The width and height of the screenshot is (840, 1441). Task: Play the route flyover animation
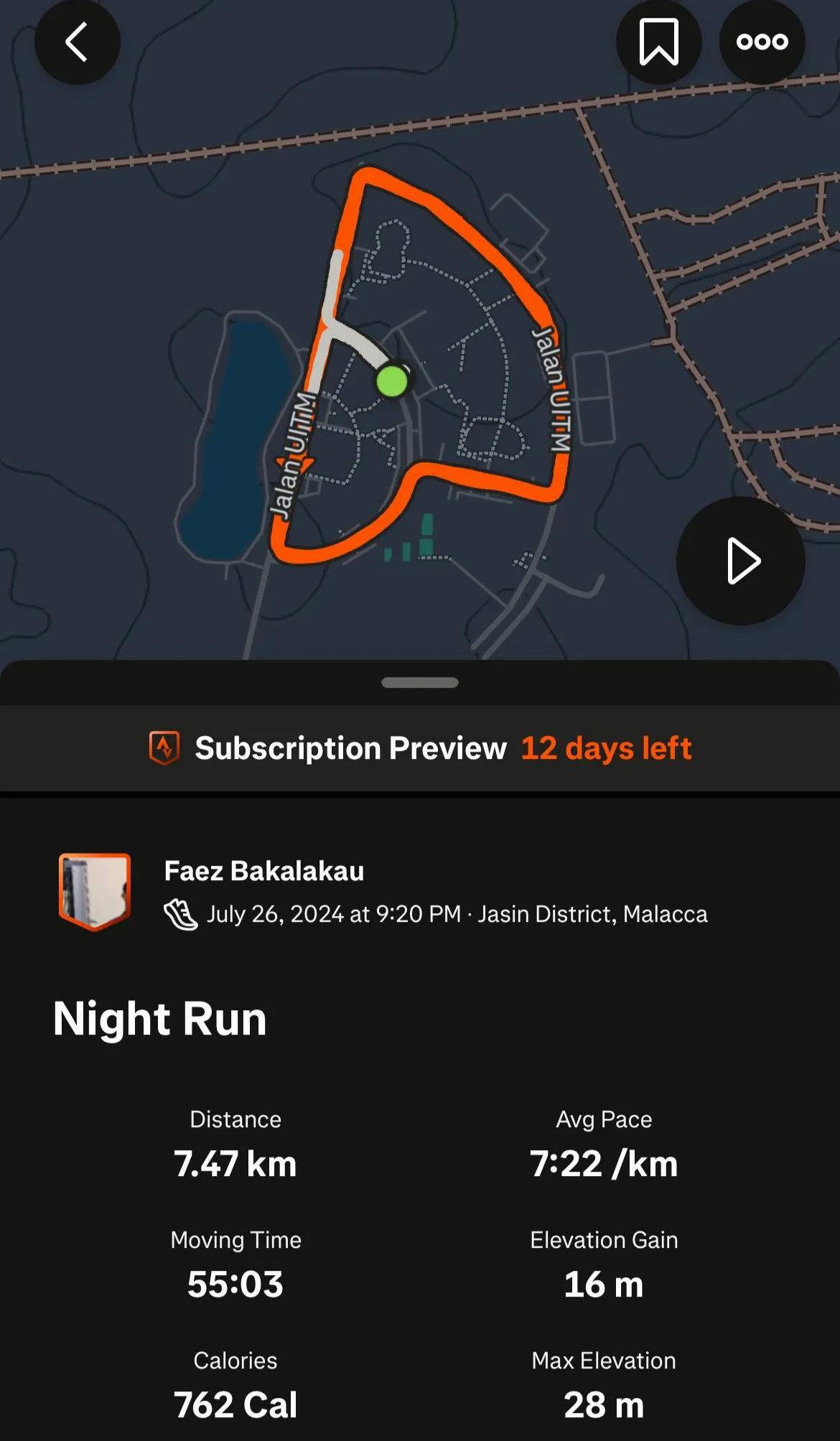(740, 561)
